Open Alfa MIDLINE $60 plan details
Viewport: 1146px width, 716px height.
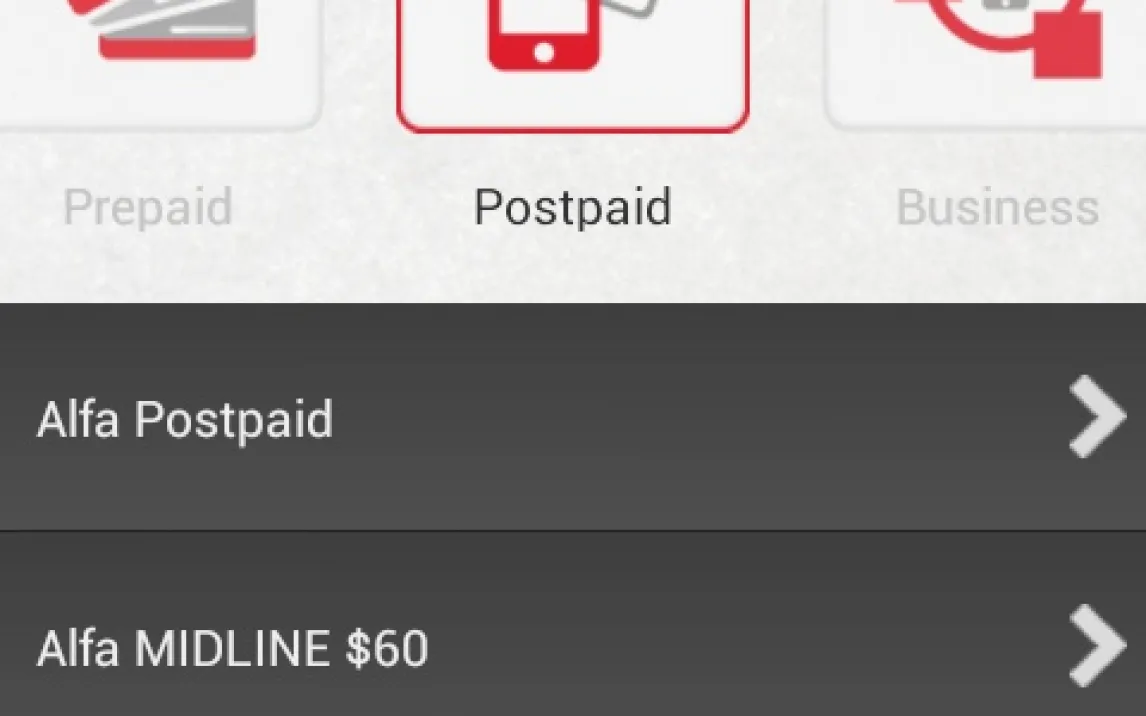click(x=573, y=648)
